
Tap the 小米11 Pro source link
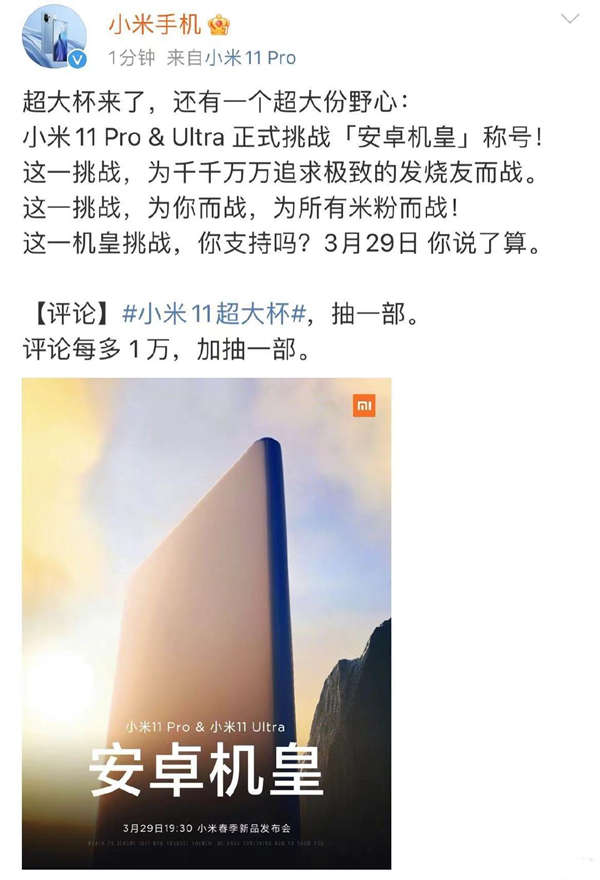pyautogui.click(x=250, y=58)
